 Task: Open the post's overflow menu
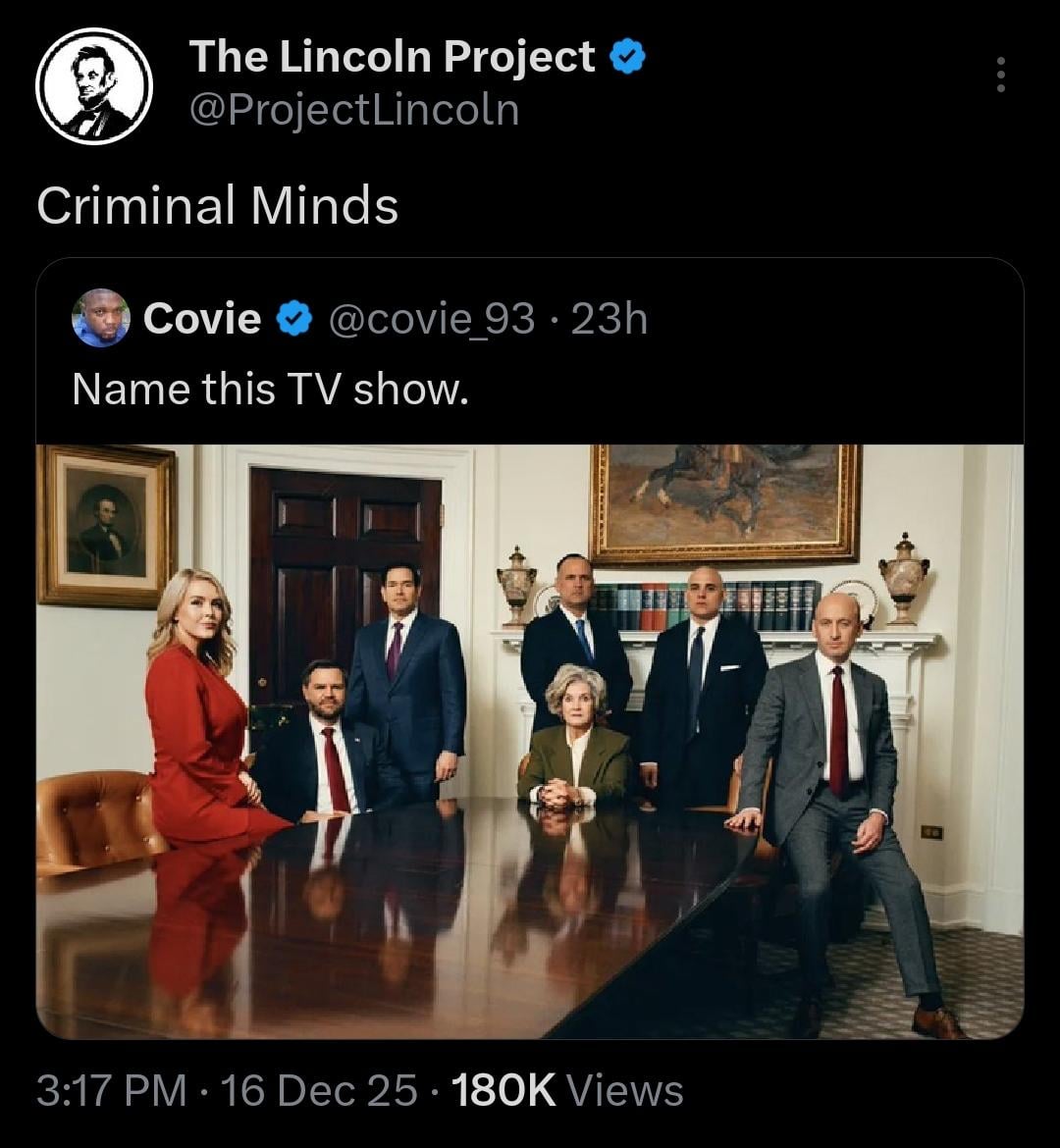(x=1000, y=75)
